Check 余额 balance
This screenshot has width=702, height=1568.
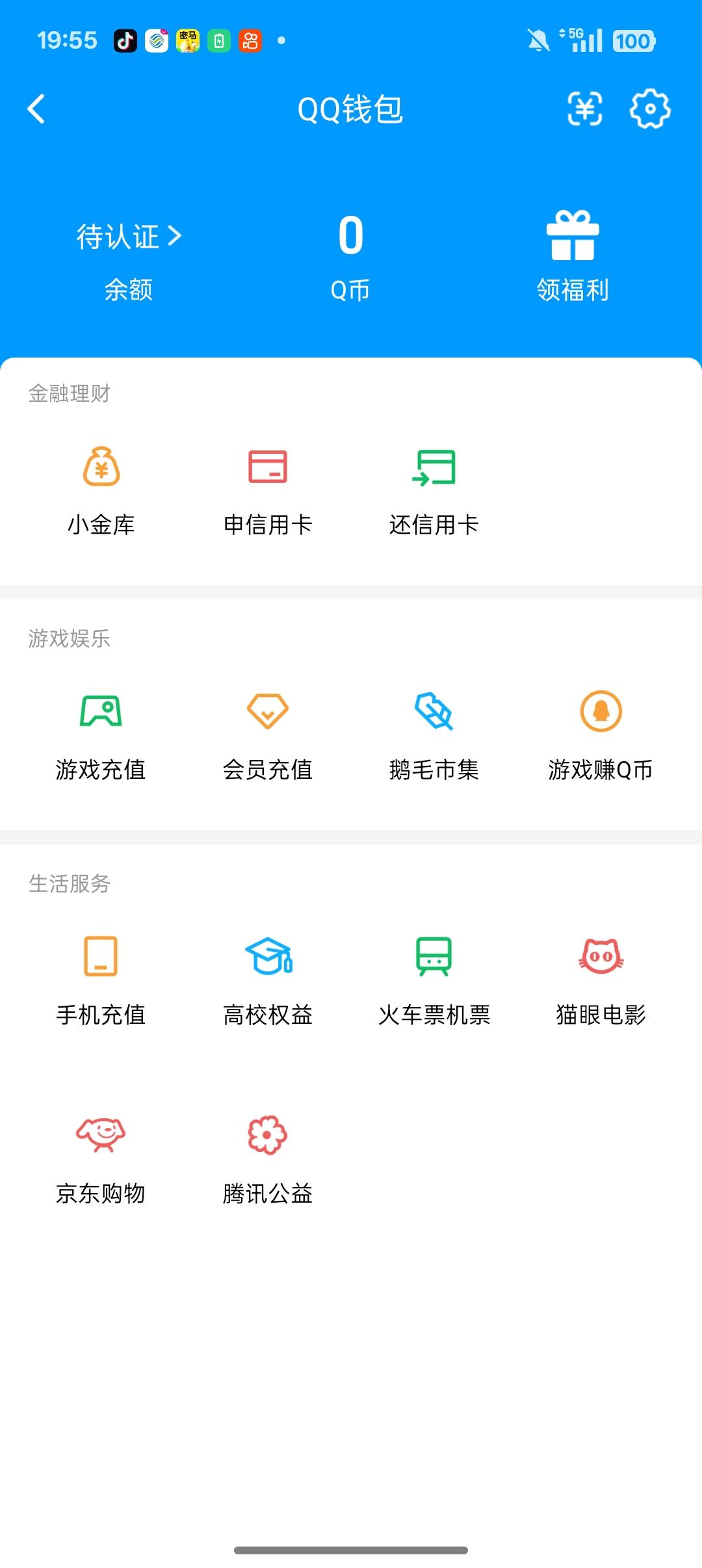127,291
